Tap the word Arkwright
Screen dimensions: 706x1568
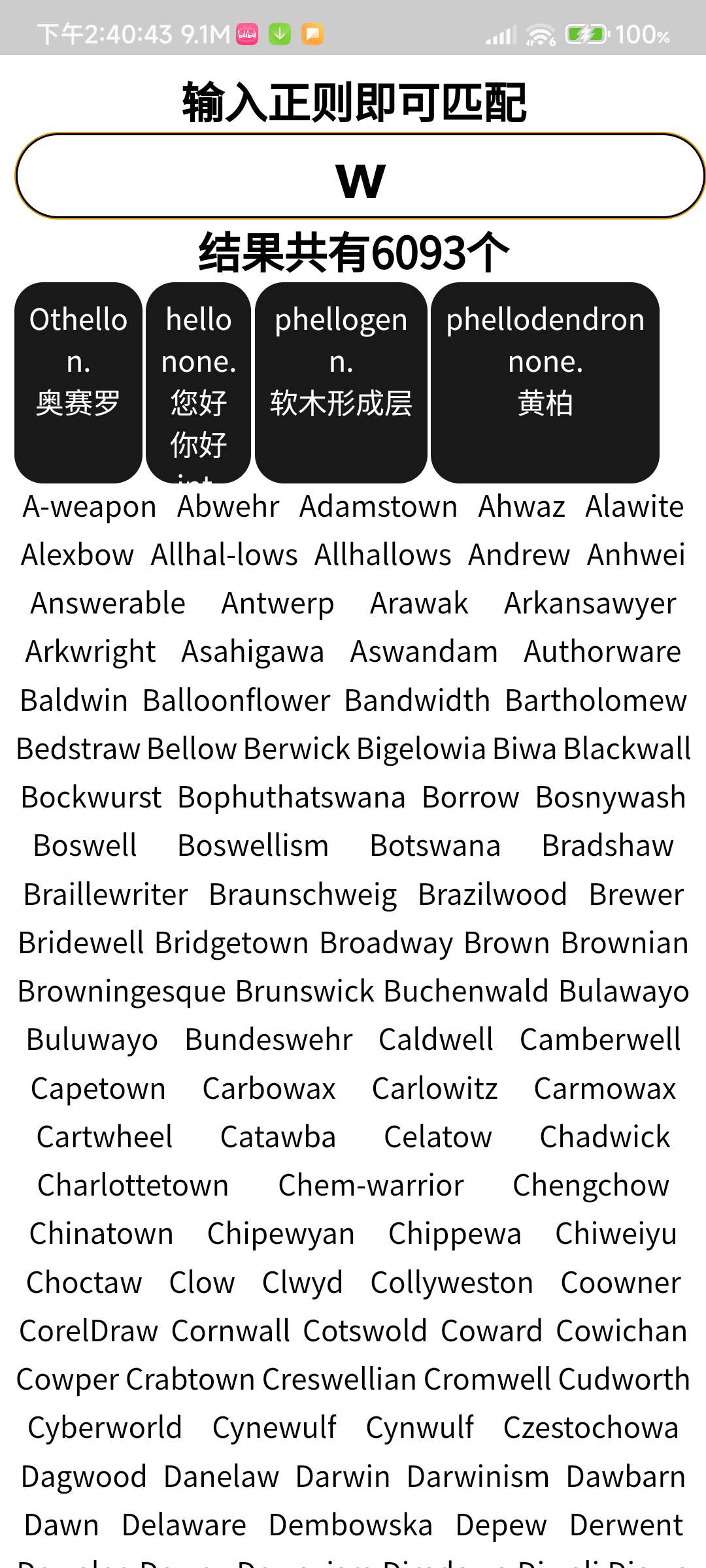pyautogui.click(x=91, y=653)
